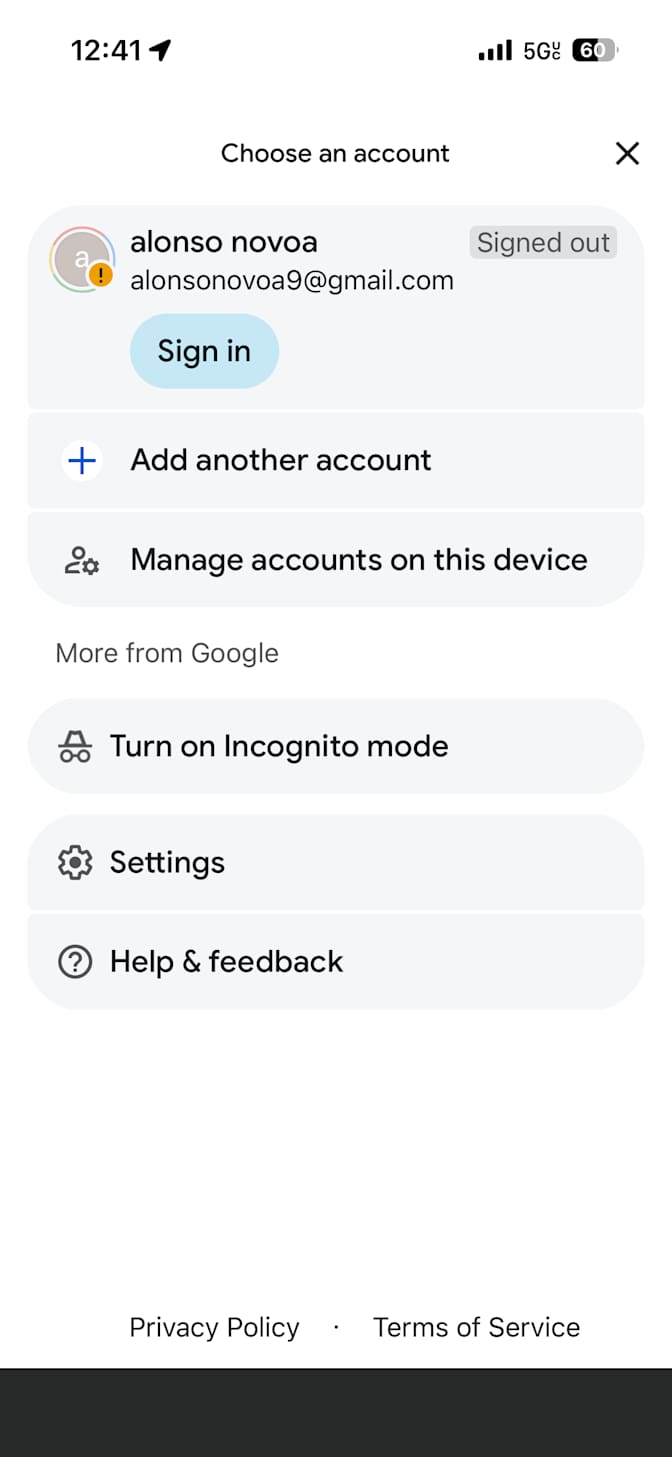Open Help & feedback

(x=336, y=961)
